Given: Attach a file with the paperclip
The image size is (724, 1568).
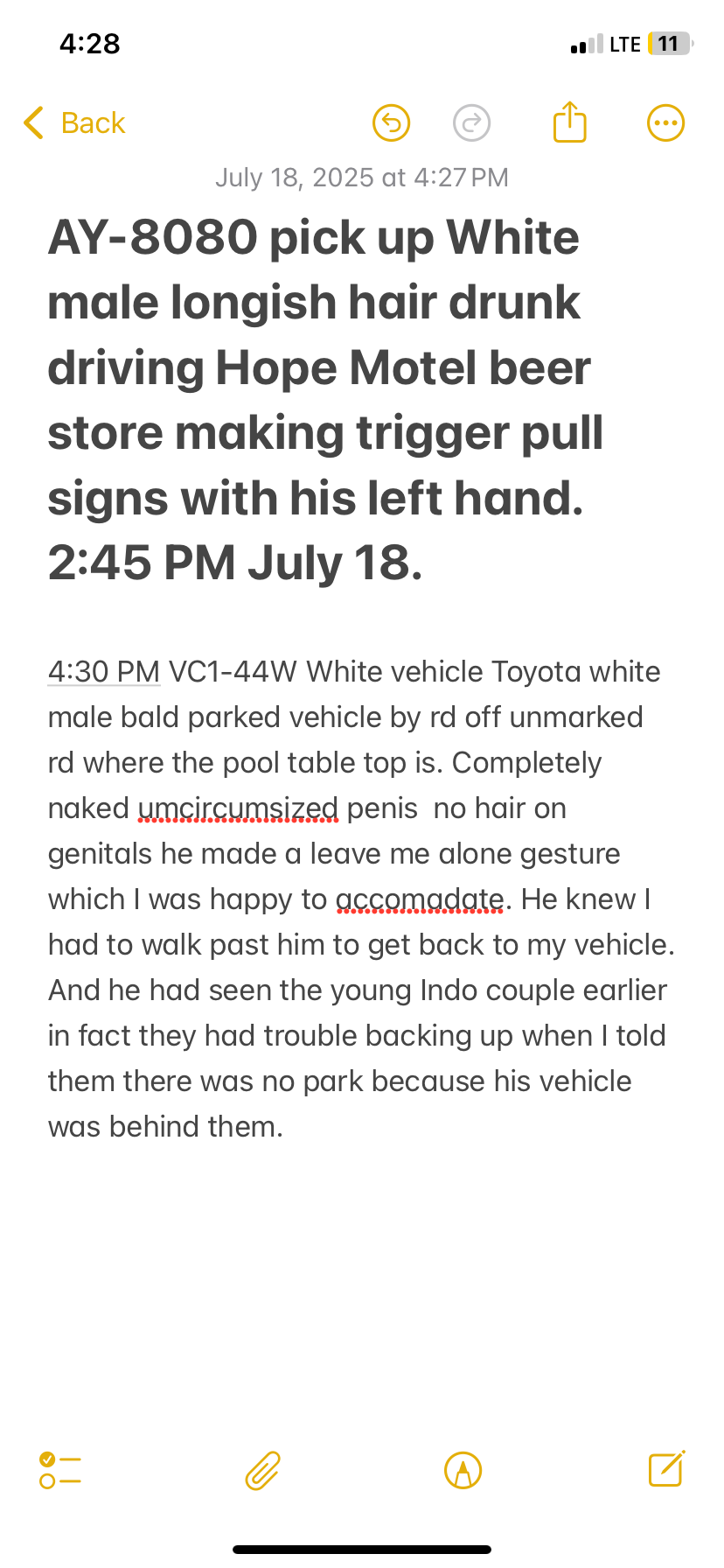Looking at the screenshot, I should [x=262, y=1470].
